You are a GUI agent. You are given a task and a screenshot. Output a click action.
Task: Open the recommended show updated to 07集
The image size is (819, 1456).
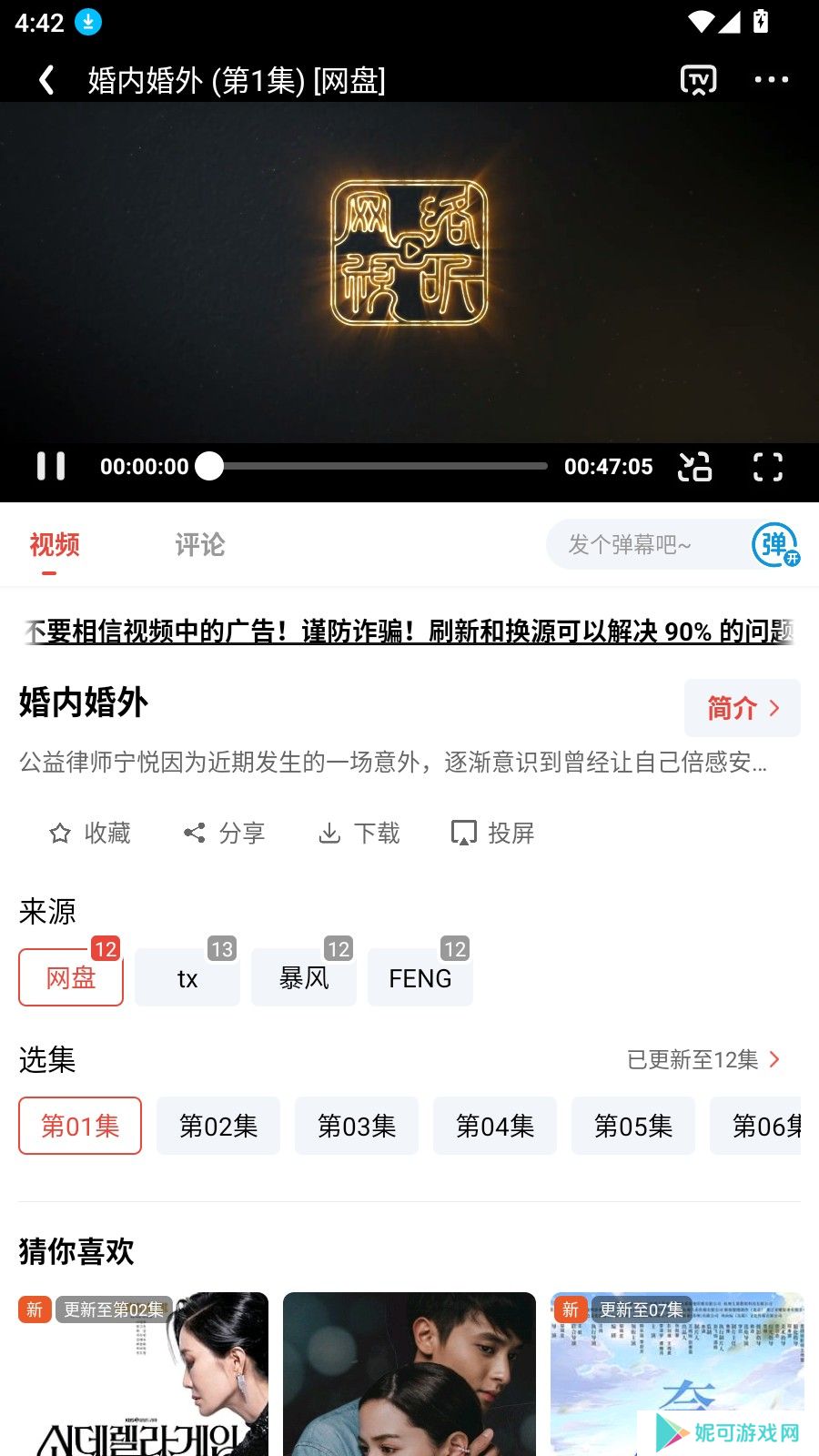click(676, 1374)
